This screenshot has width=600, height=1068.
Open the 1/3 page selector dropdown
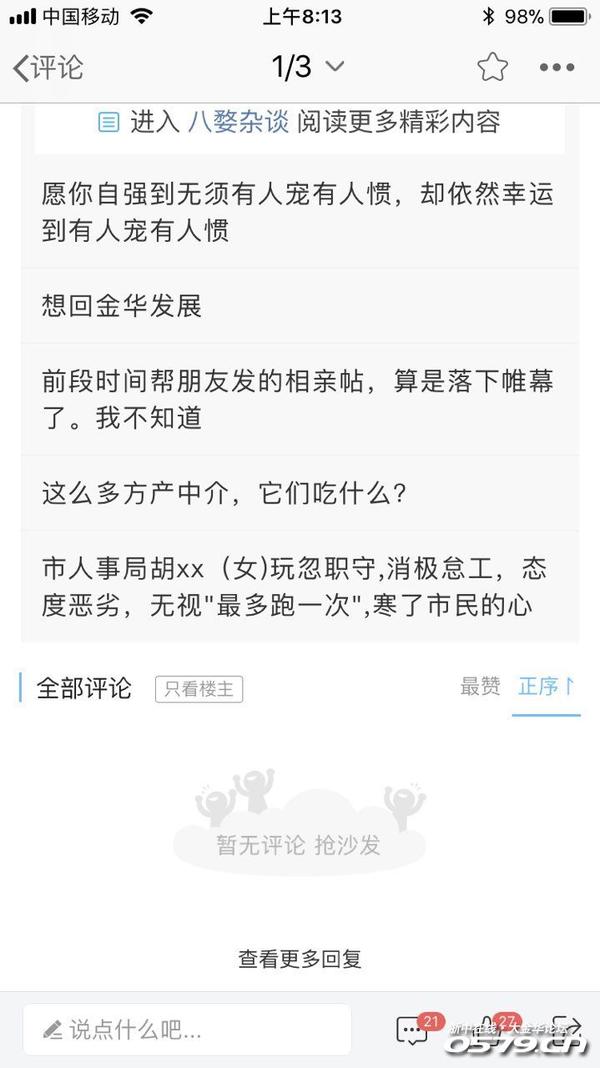[x=307, y=67]
